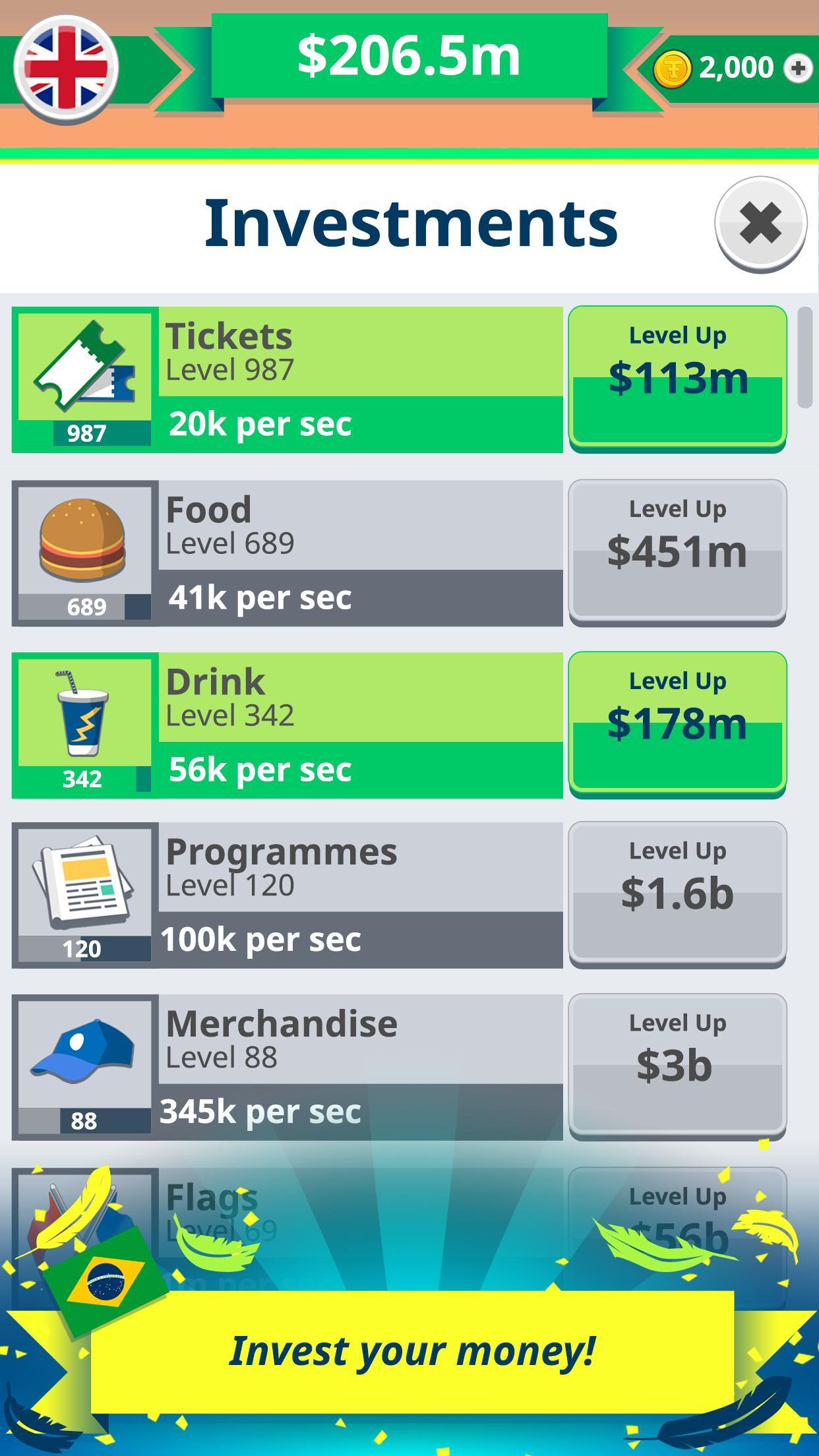The height and width of the screenshot is (1456, 819).
Task: Open the UK flag country selector
Action: [x=66, y=67]
